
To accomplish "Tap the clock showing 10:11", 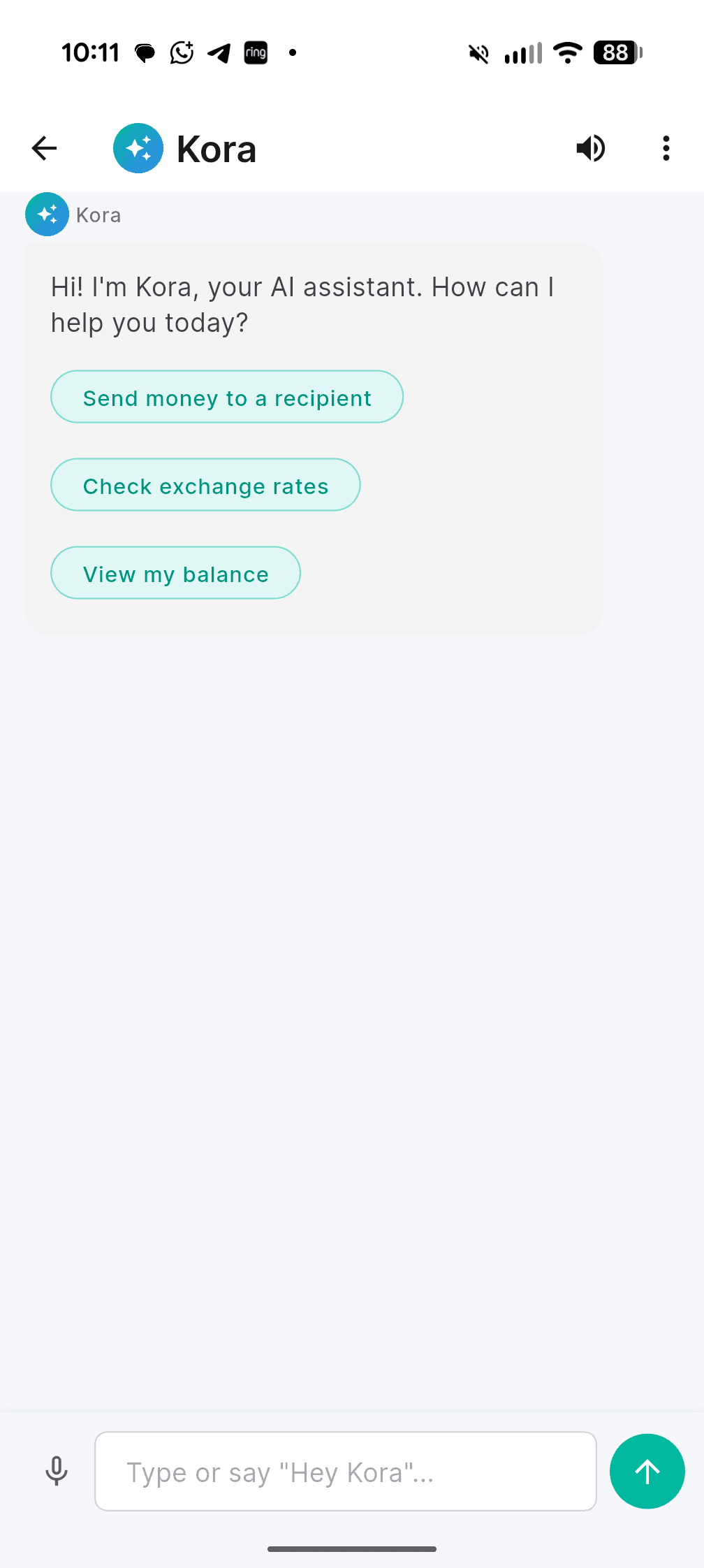I will click(91, 52).
